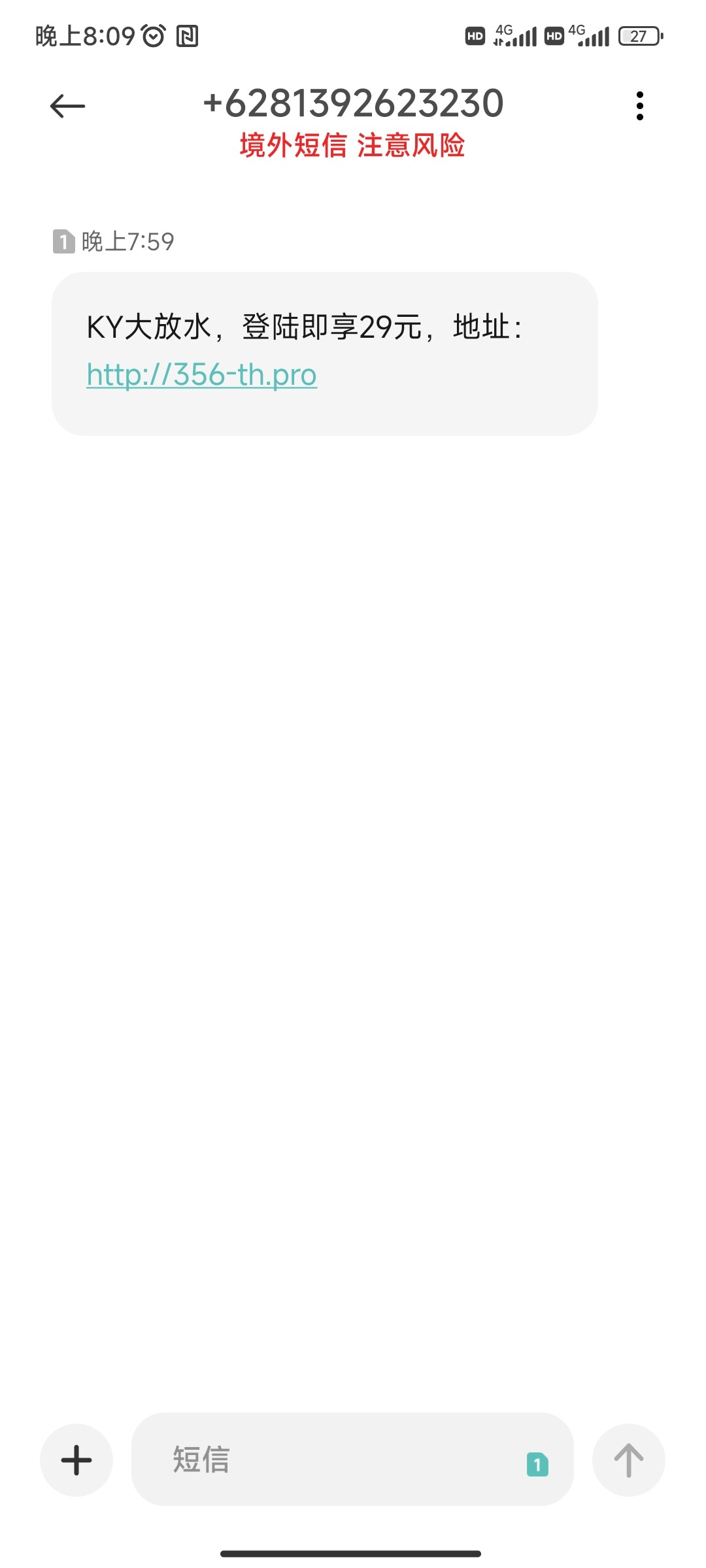Send the message with the arrow button
Image resolution: width=706 pixels, height=1568 pixels.
click(x=628, y=1460)
